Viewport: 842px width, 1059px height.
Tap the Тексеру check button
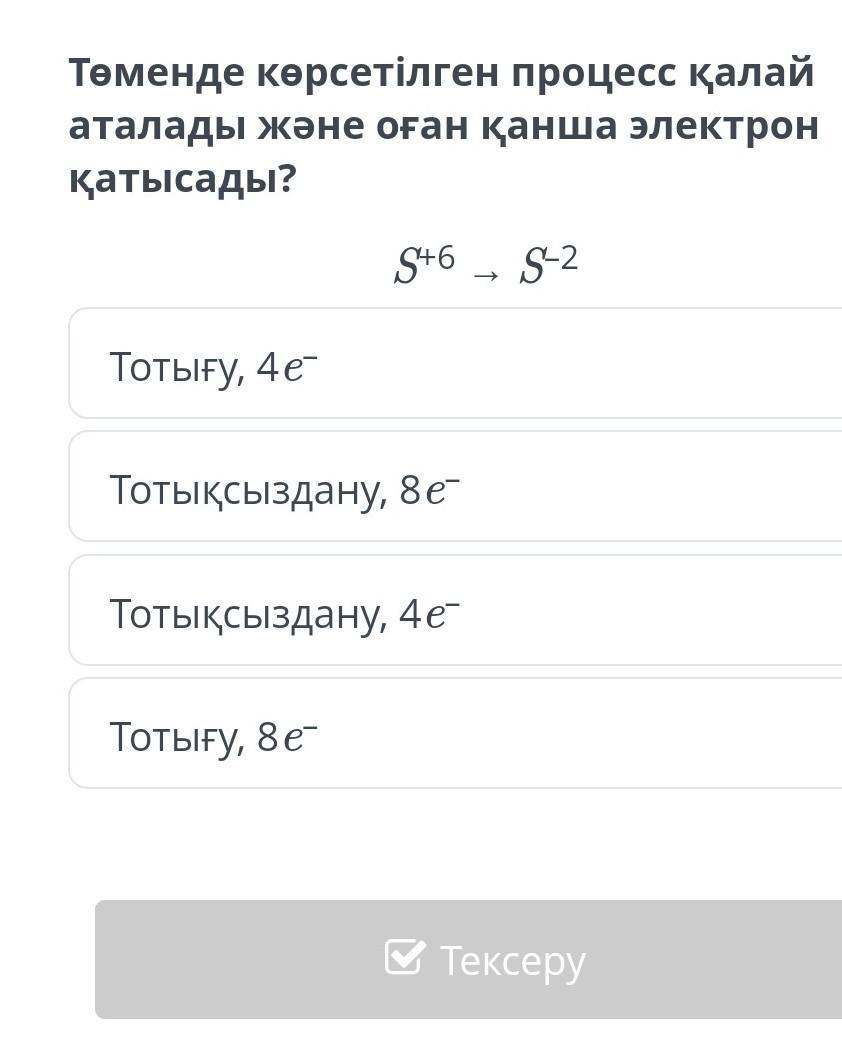(469, 959)
